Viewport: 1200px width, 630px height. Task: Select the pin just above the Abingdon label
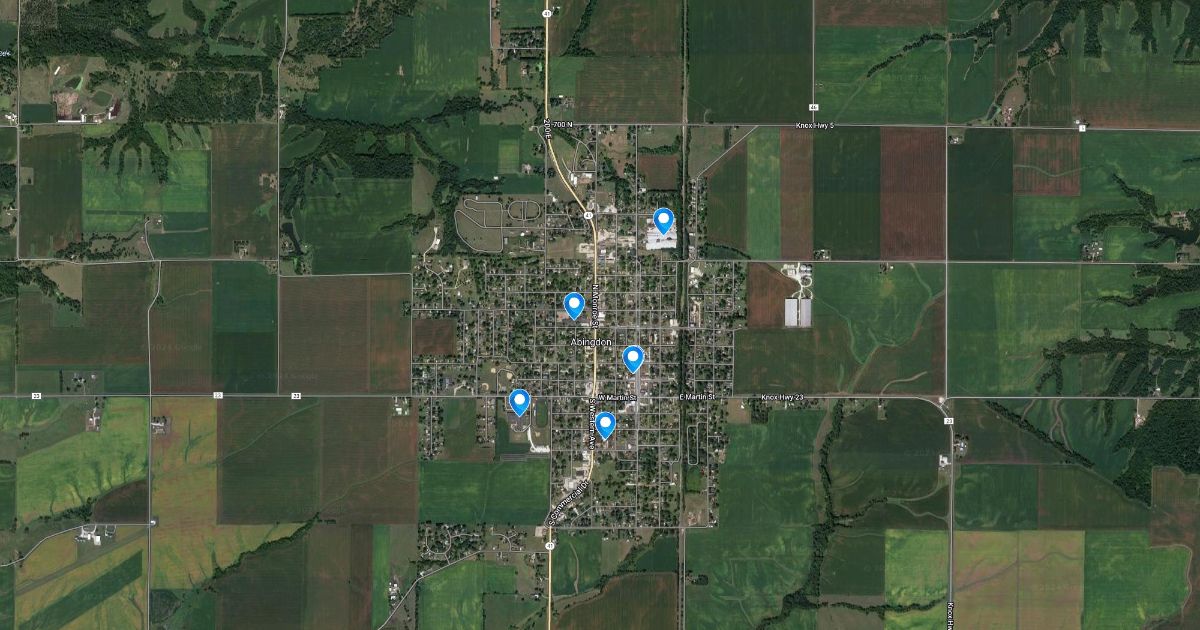[x=574, y=305]
